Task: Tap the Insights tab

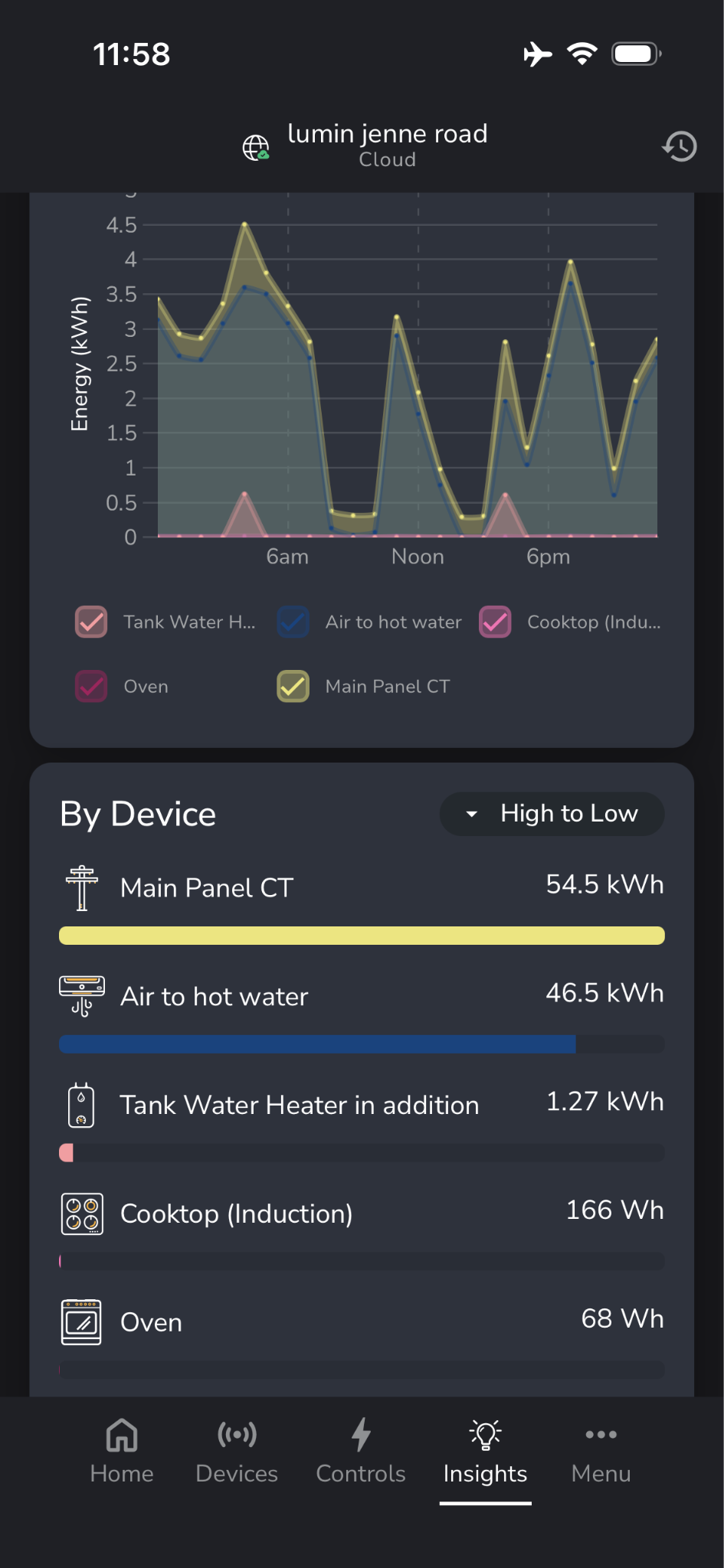Action: (x=485, y=1451)
